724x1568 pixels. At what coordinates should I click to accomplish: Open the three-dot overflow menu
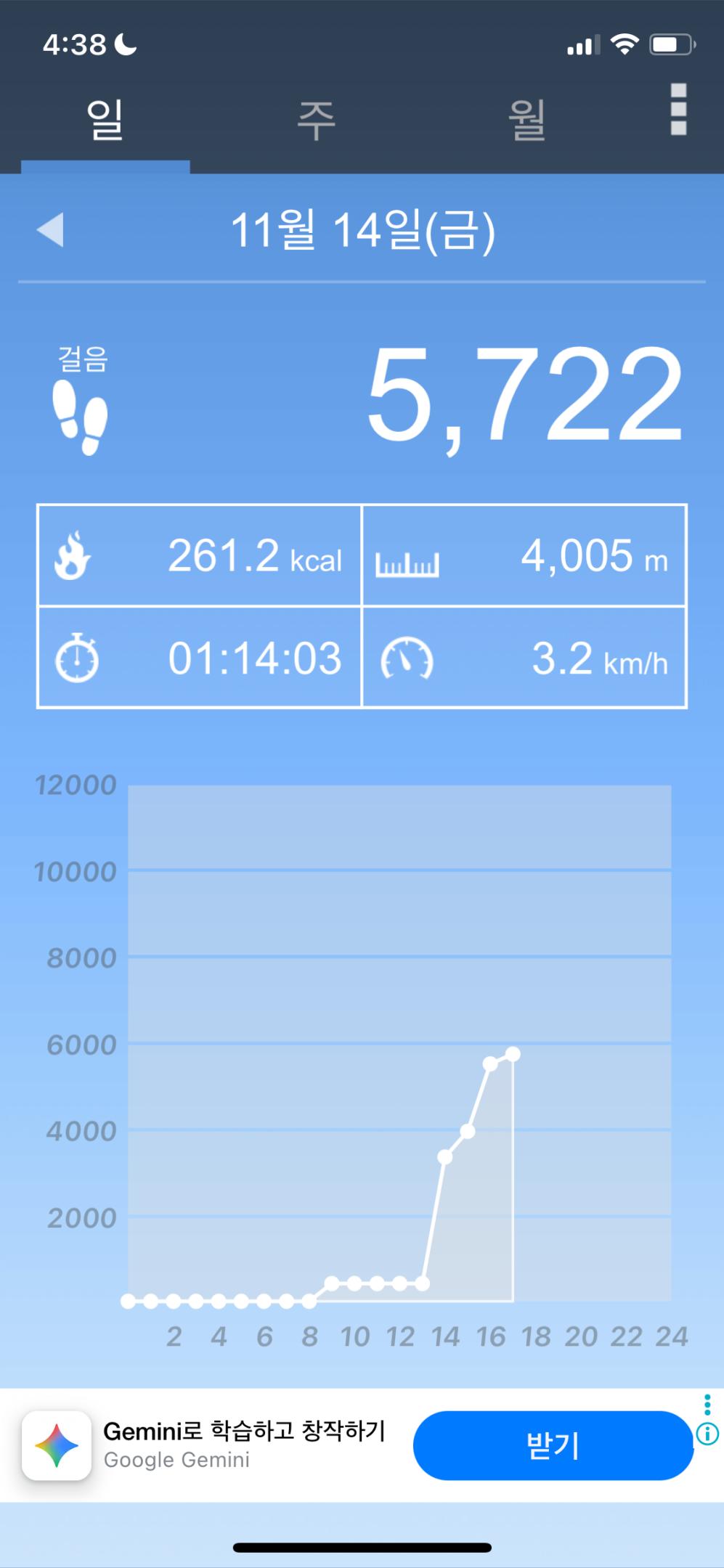click(x=678, y=110)
